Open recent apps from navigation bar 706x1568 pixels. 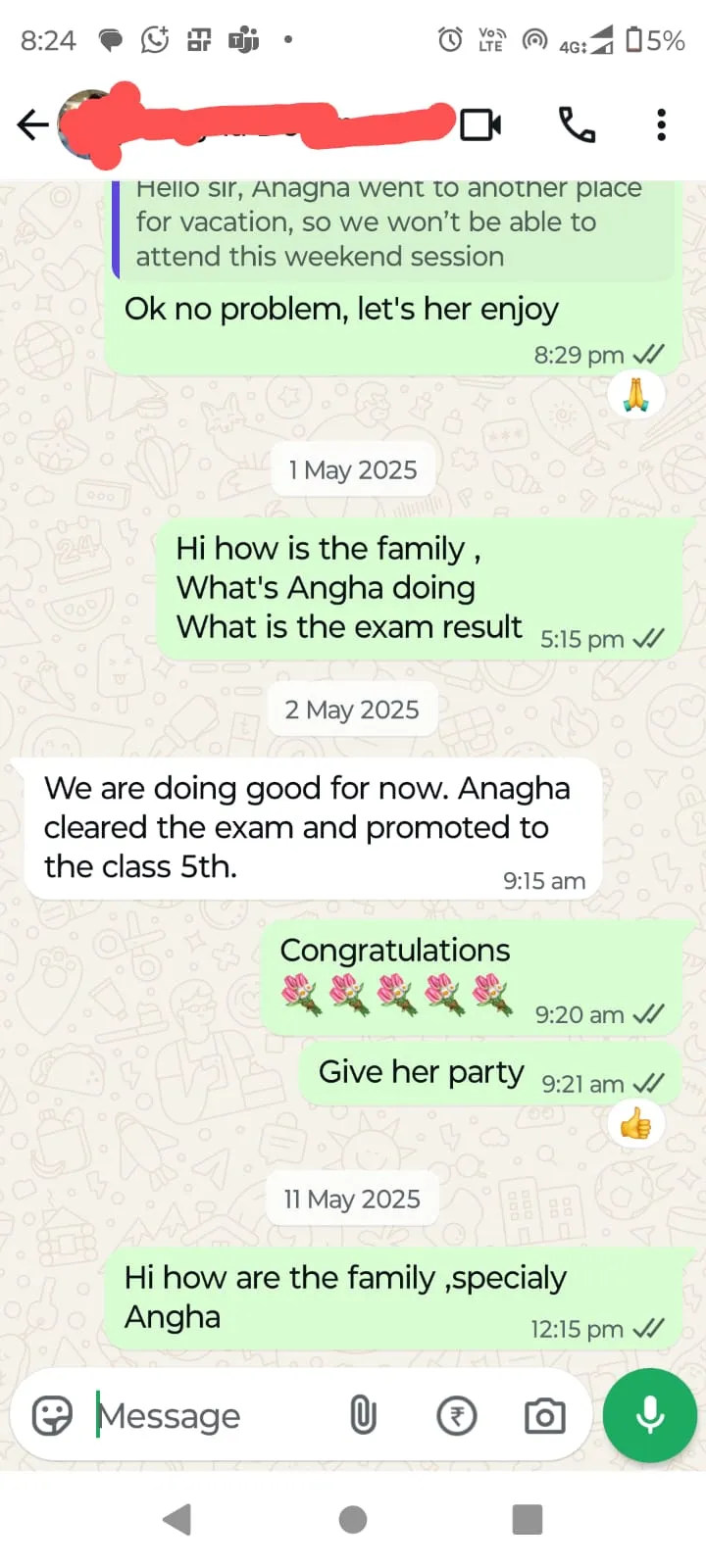[528, 1520]
